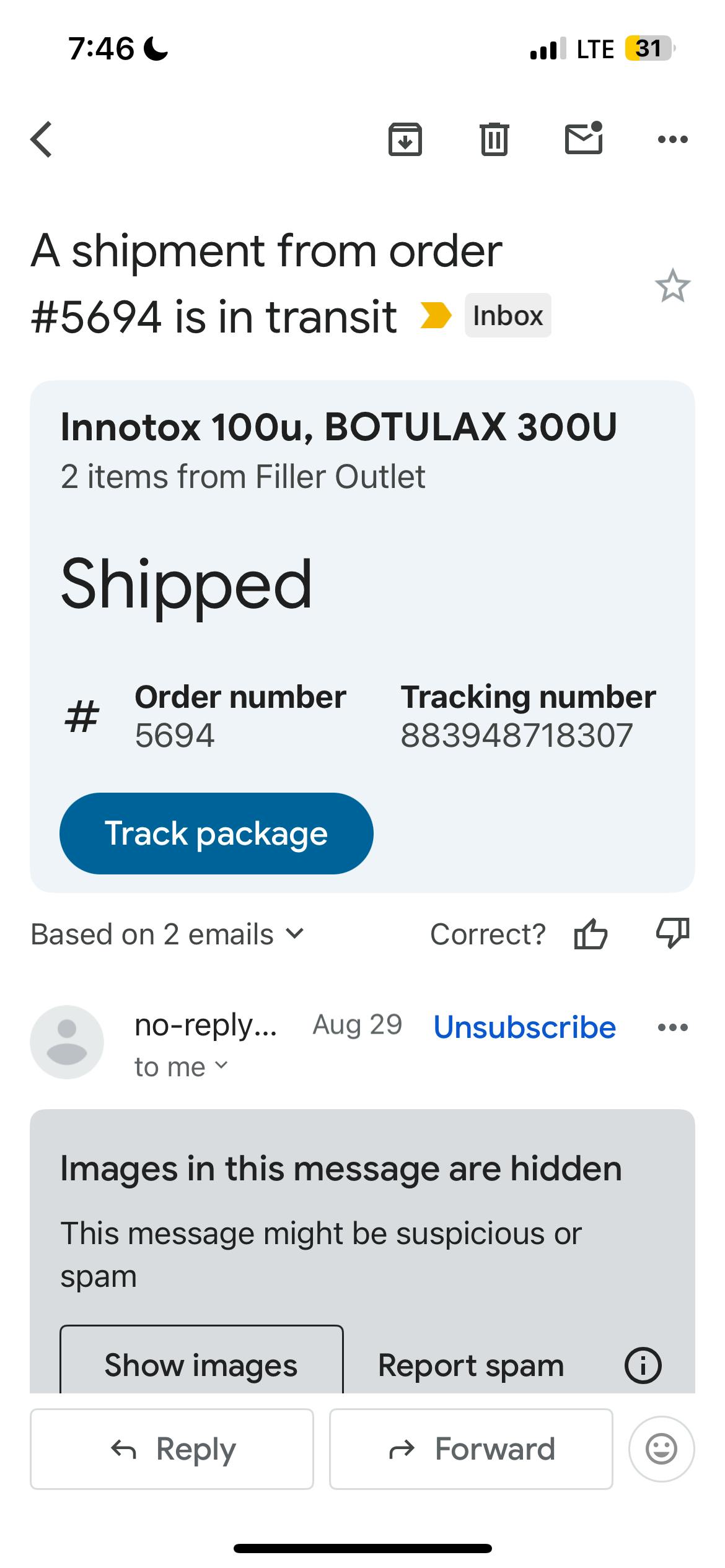Image resolution: width=725 pixels, height=1568 pixels.
Task: Delete this email with trash icon
Action: click(x=494, y=139)
